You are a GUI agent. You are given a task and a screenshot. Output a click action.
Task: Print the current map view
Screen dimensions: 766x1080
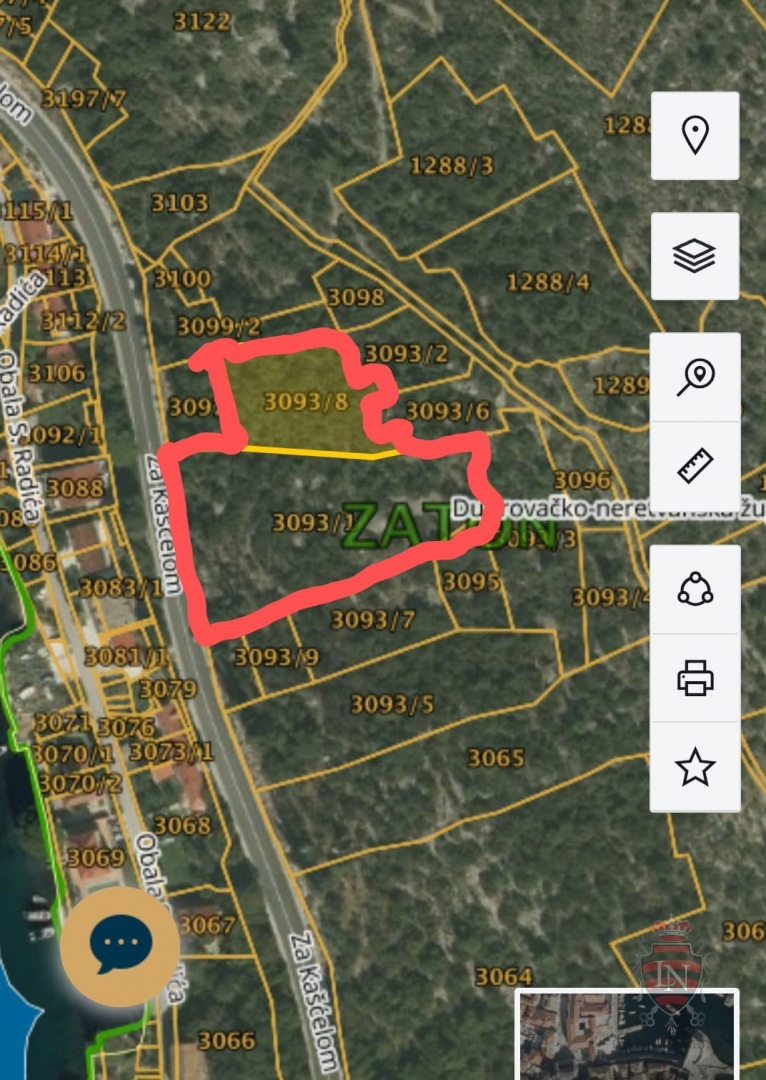[x=695, y=679]
